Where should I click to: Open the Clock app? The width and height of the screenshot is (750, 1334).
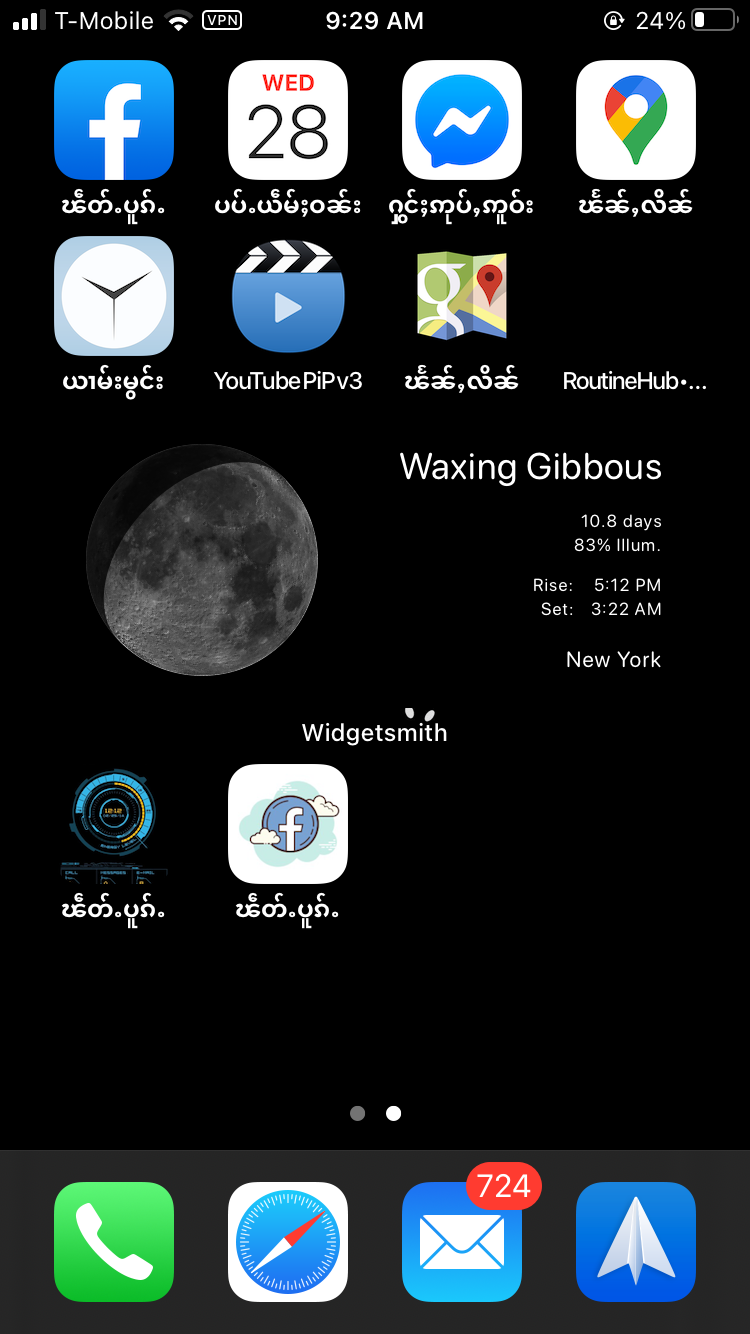[x=114, y=296]
